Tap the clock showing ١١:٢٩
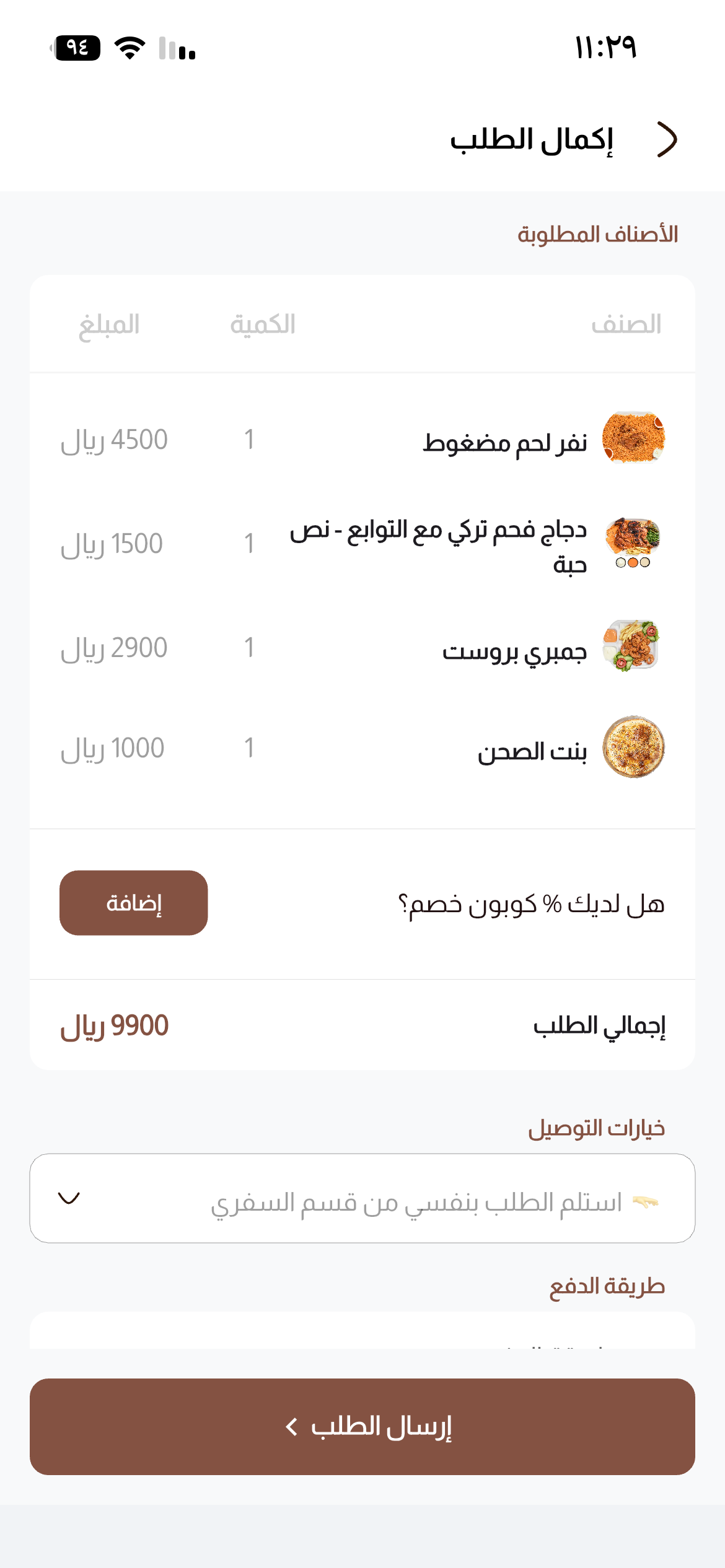725x1568 pixels. coord(604,46)
